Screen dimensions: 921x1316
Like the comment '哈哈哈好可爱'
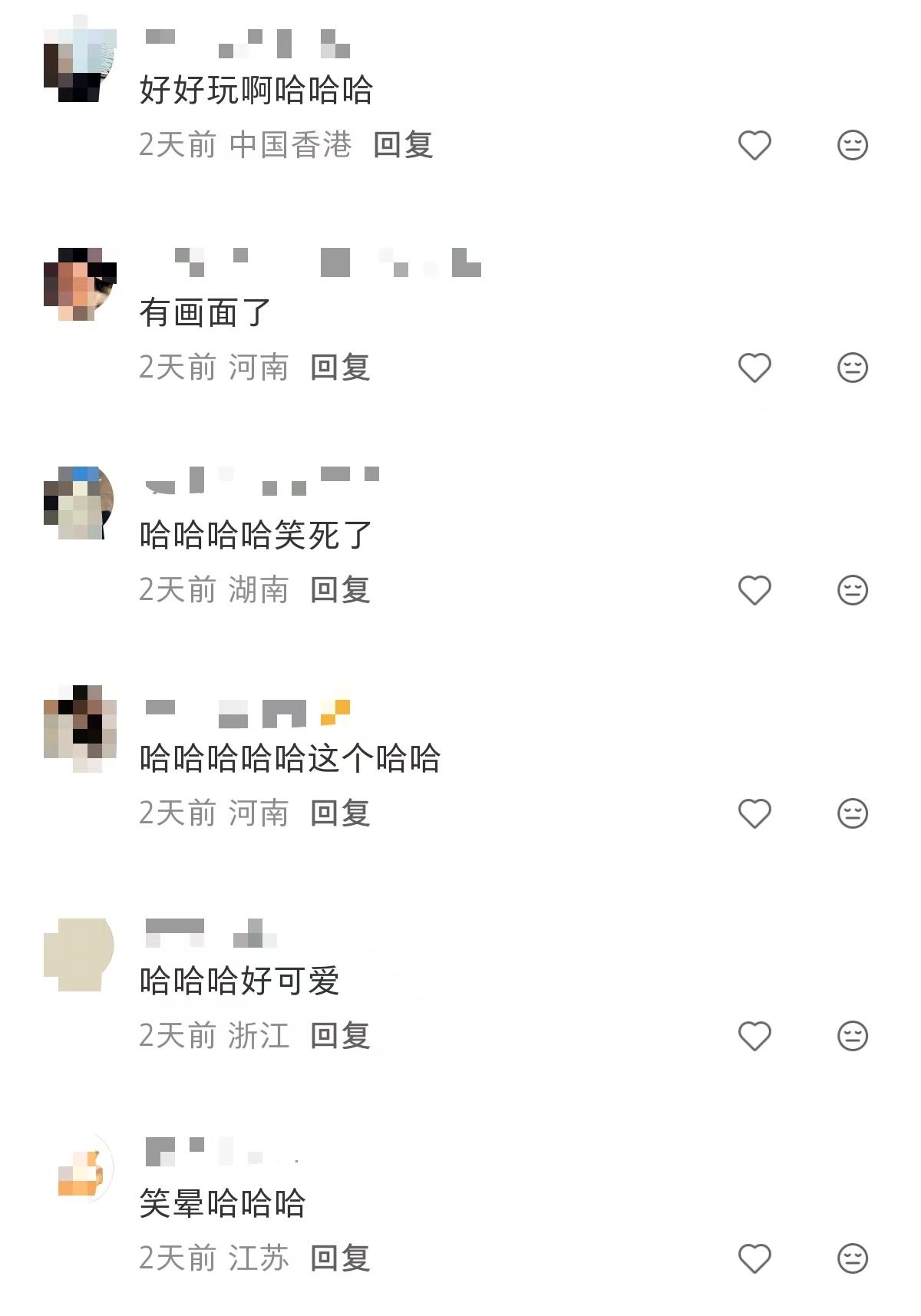pyautogui.click(x=754, y=1036)
